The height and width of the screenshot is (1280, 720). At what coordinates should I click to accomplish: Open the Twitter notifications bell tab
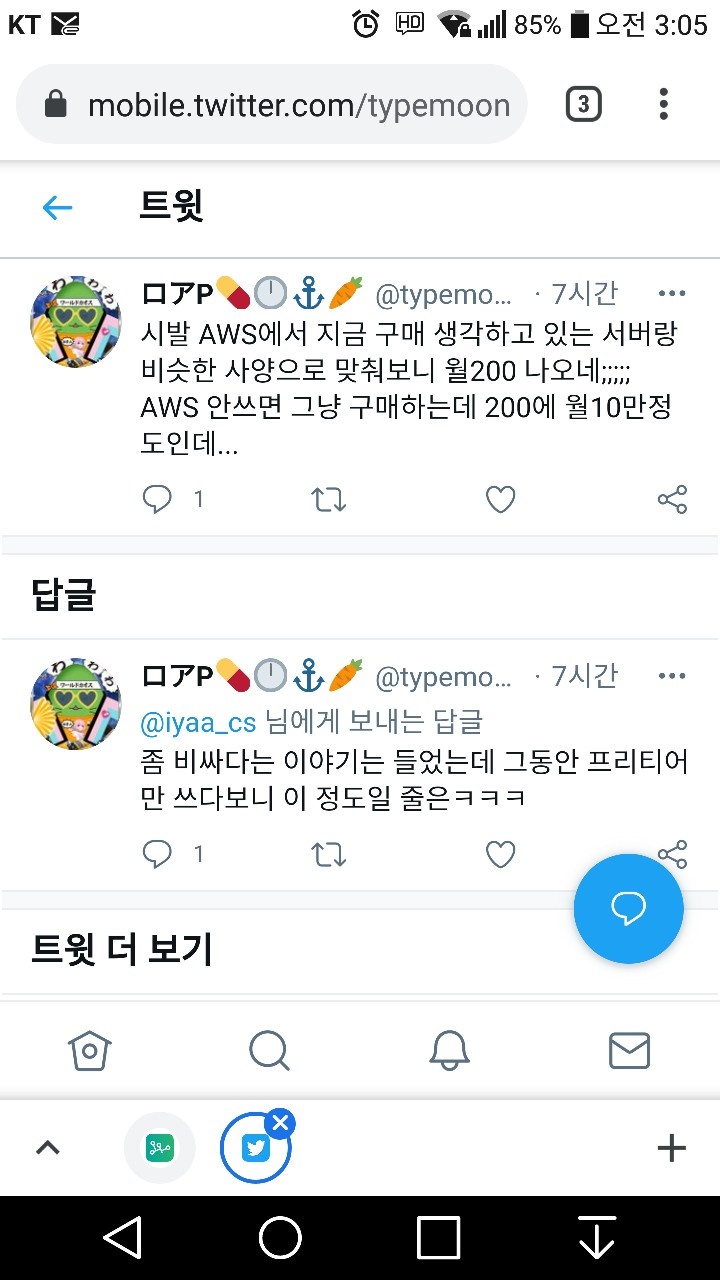click(449, 1050)
